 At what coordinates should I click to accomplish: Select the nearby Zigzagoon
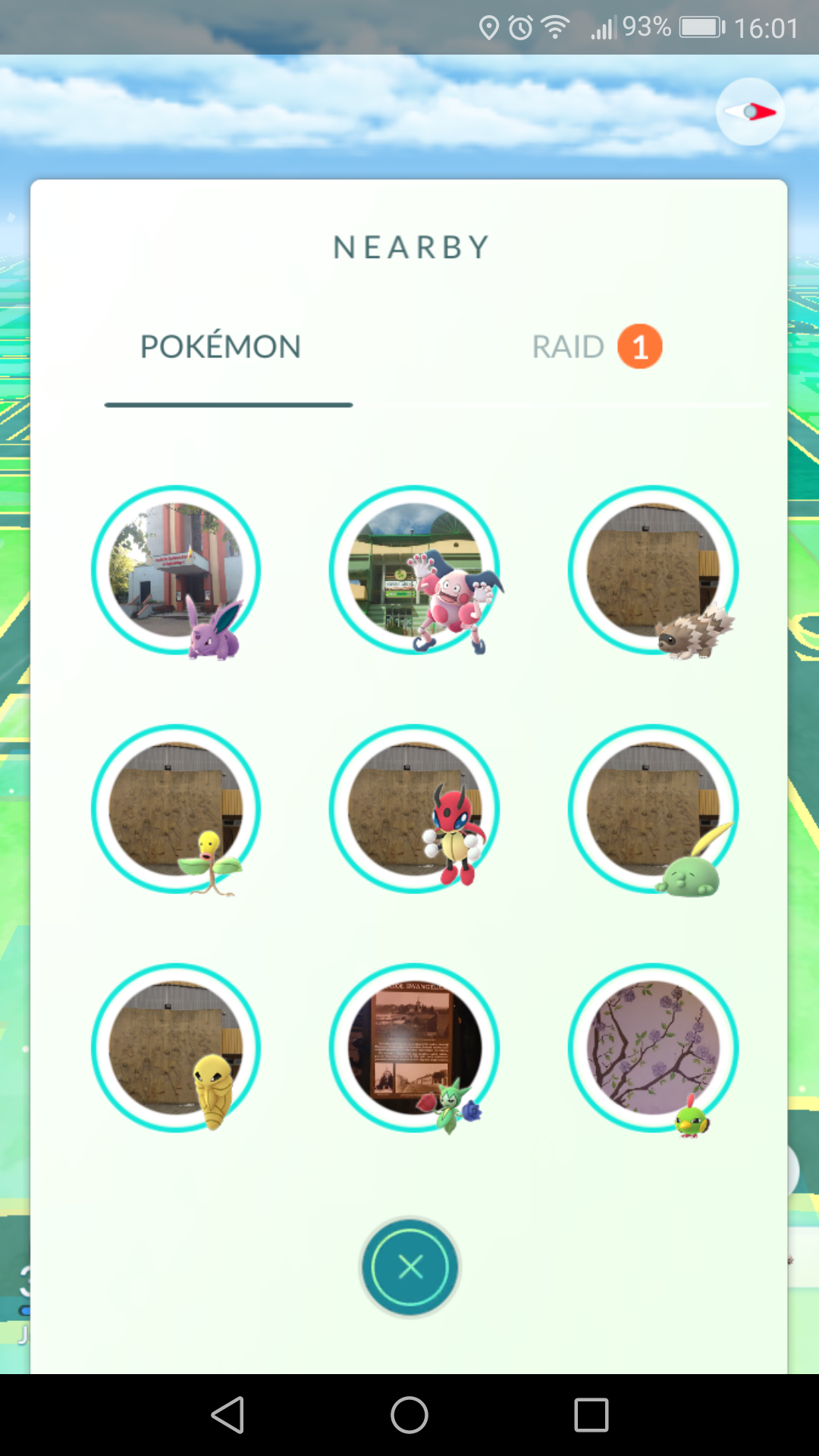point(653,570)
